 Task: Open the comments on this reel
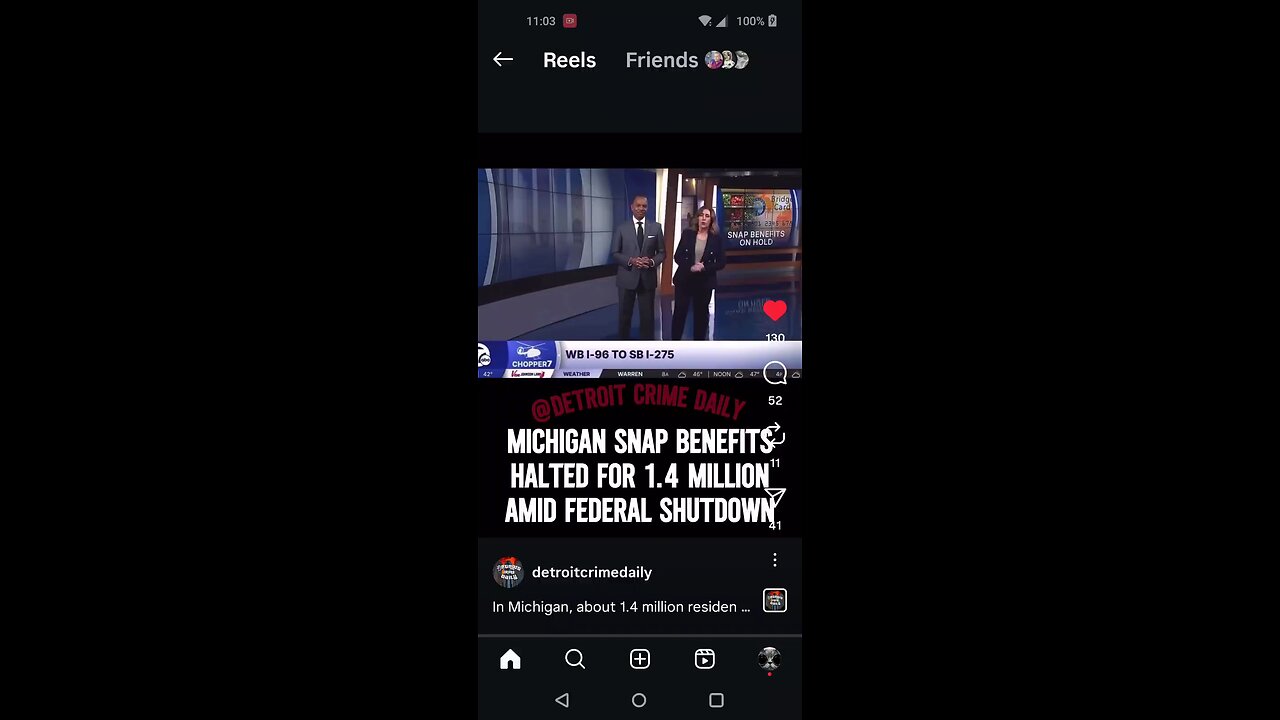775,375
